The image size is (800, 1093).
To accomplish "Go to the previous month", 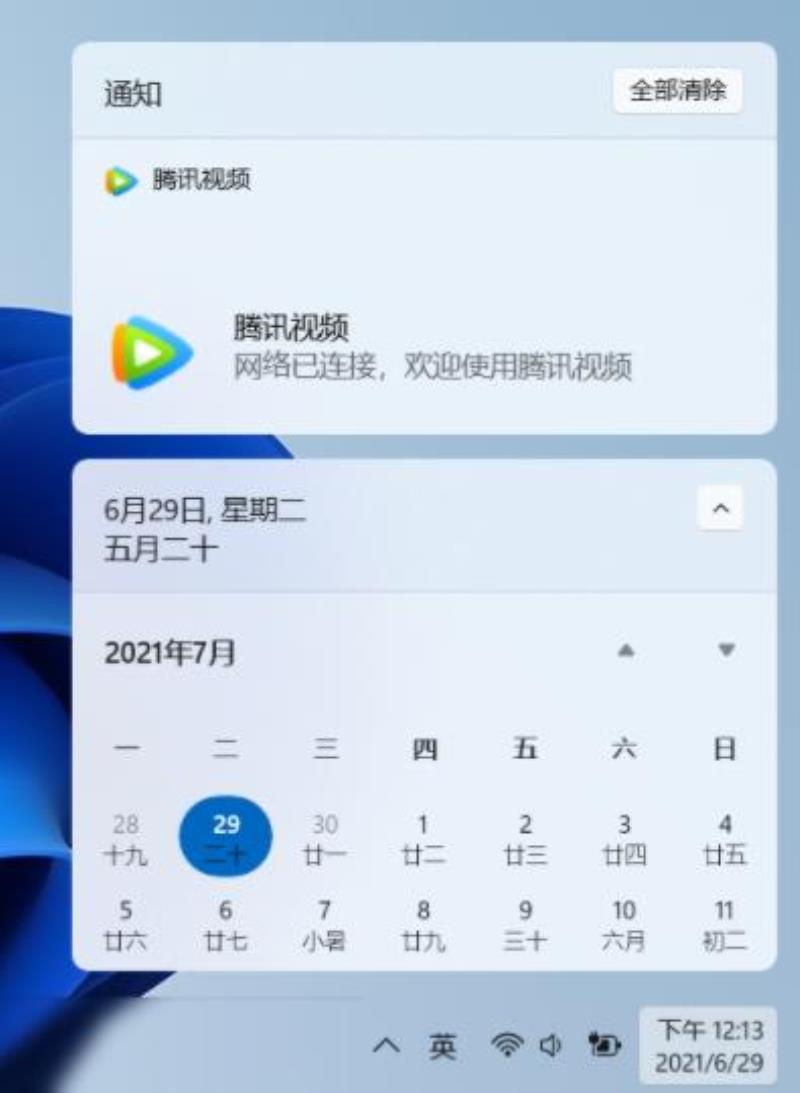I will 626,651.
